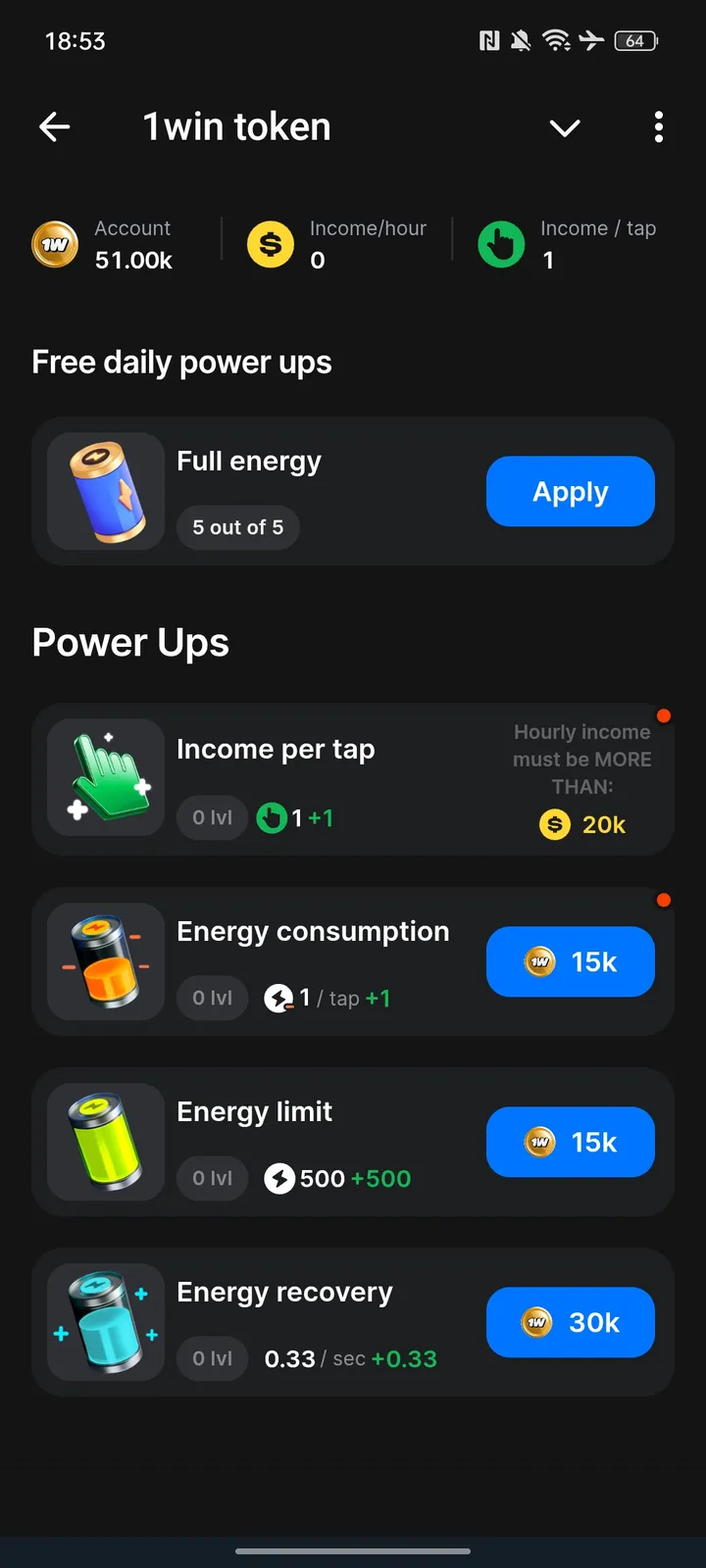Expand the Income per tap level details
706x1568 pixels.
coord(212,817)
